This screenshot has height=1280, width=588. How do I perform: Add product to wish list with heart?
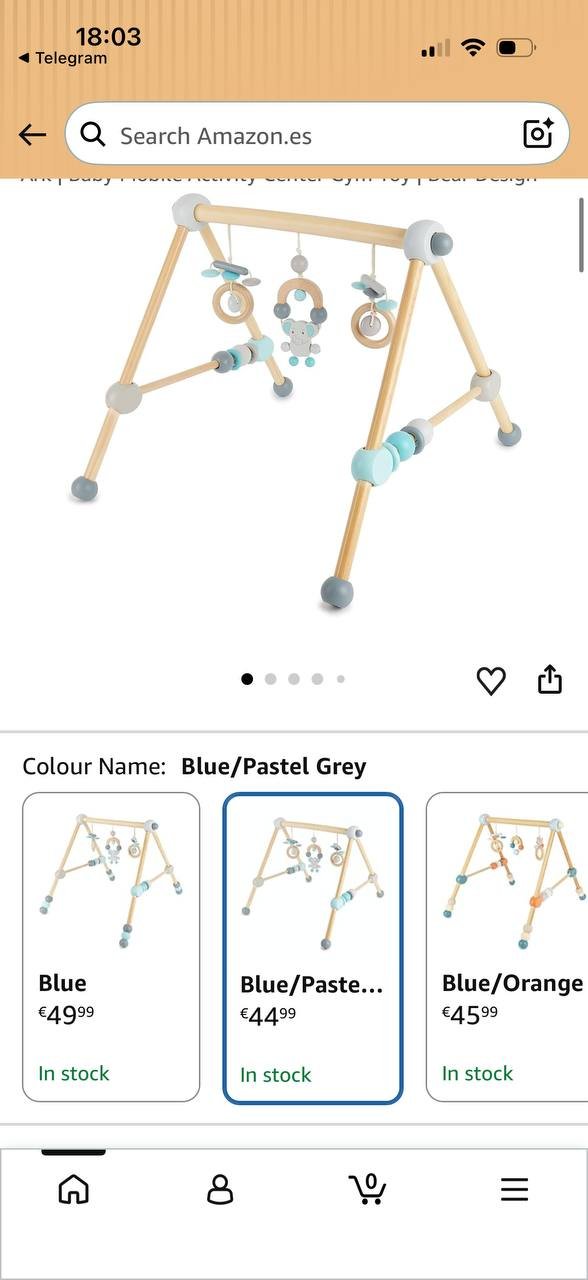[491, 681]
